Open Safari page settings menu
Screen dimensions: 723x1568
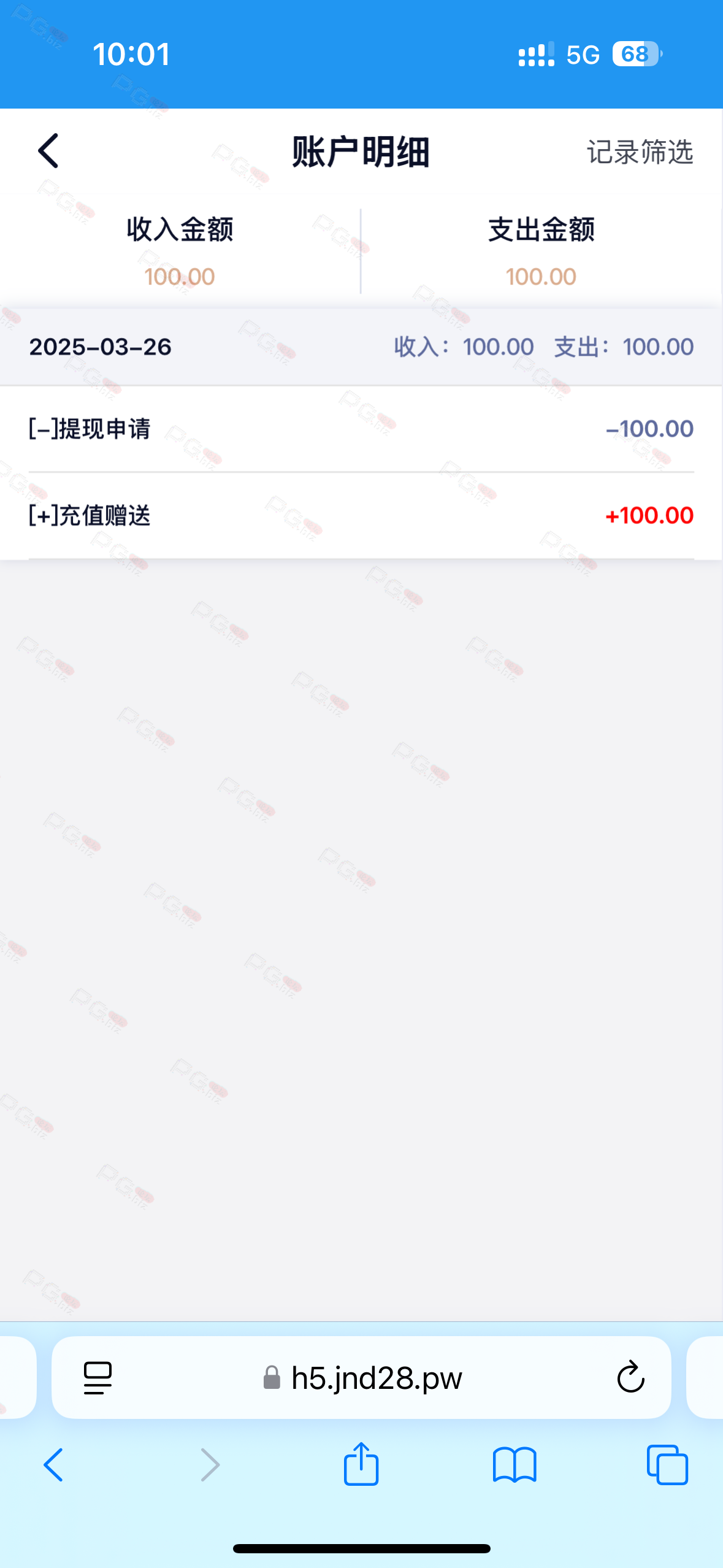[98, 1378]
